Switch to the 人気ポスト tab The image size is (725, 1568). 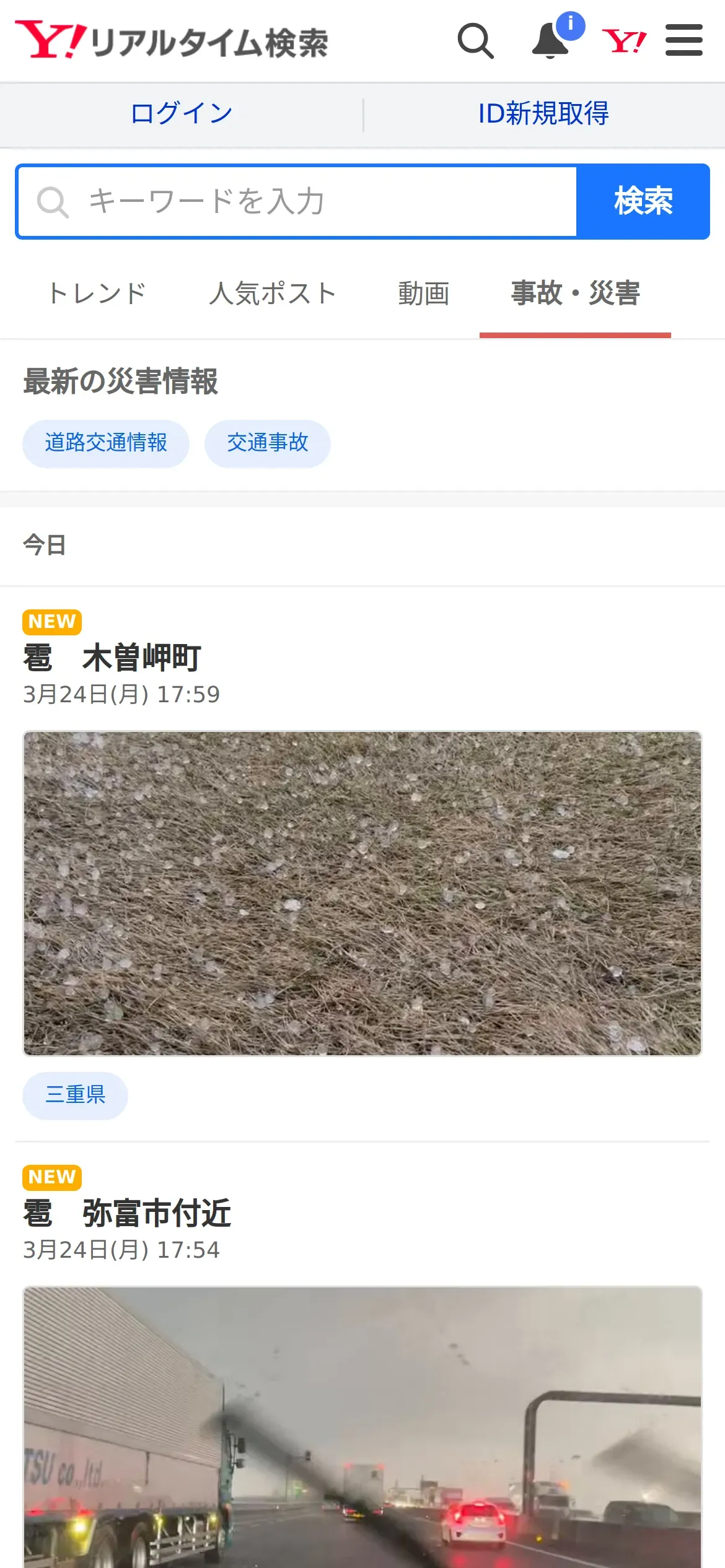pos(273,294)
